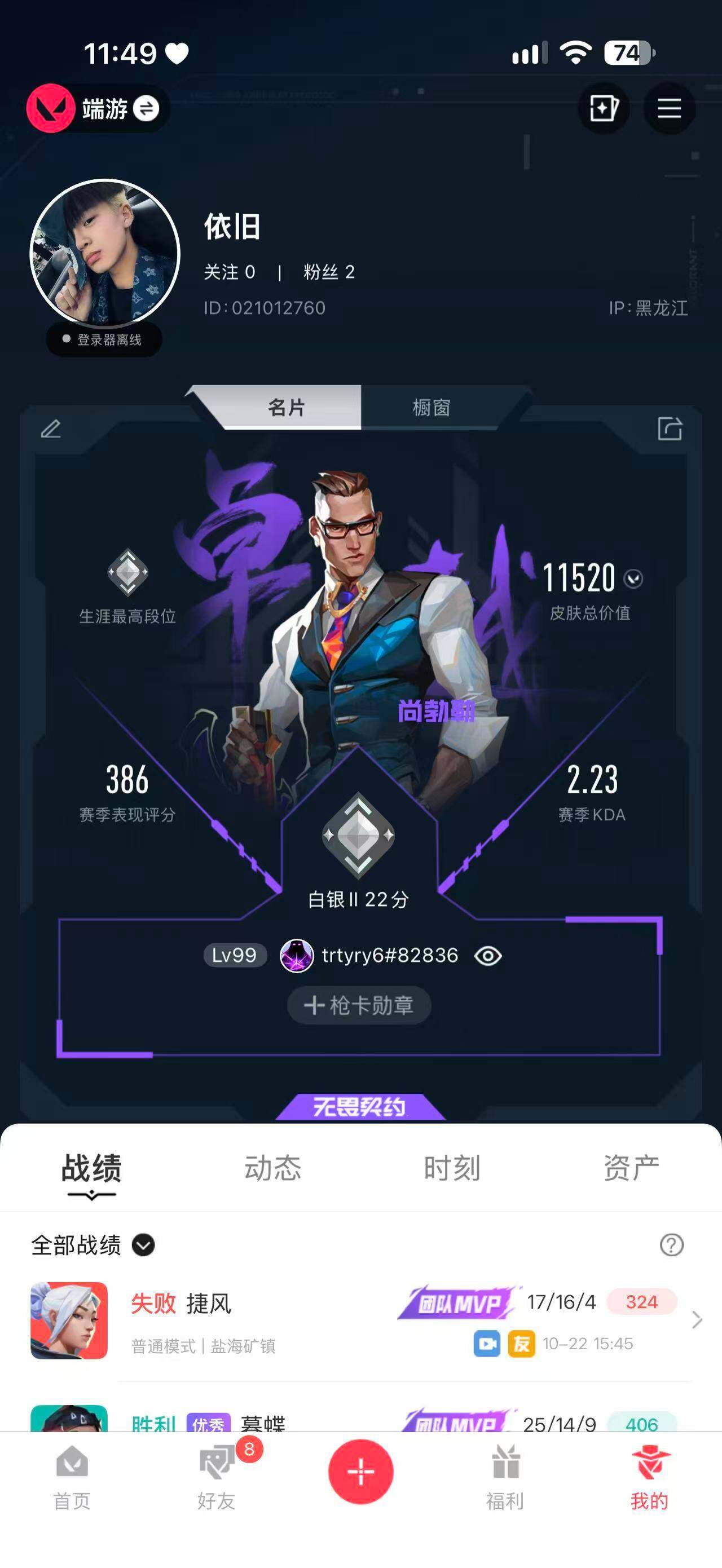Open the 好友 tab
722x1568 pixels.
point(217,1477)
